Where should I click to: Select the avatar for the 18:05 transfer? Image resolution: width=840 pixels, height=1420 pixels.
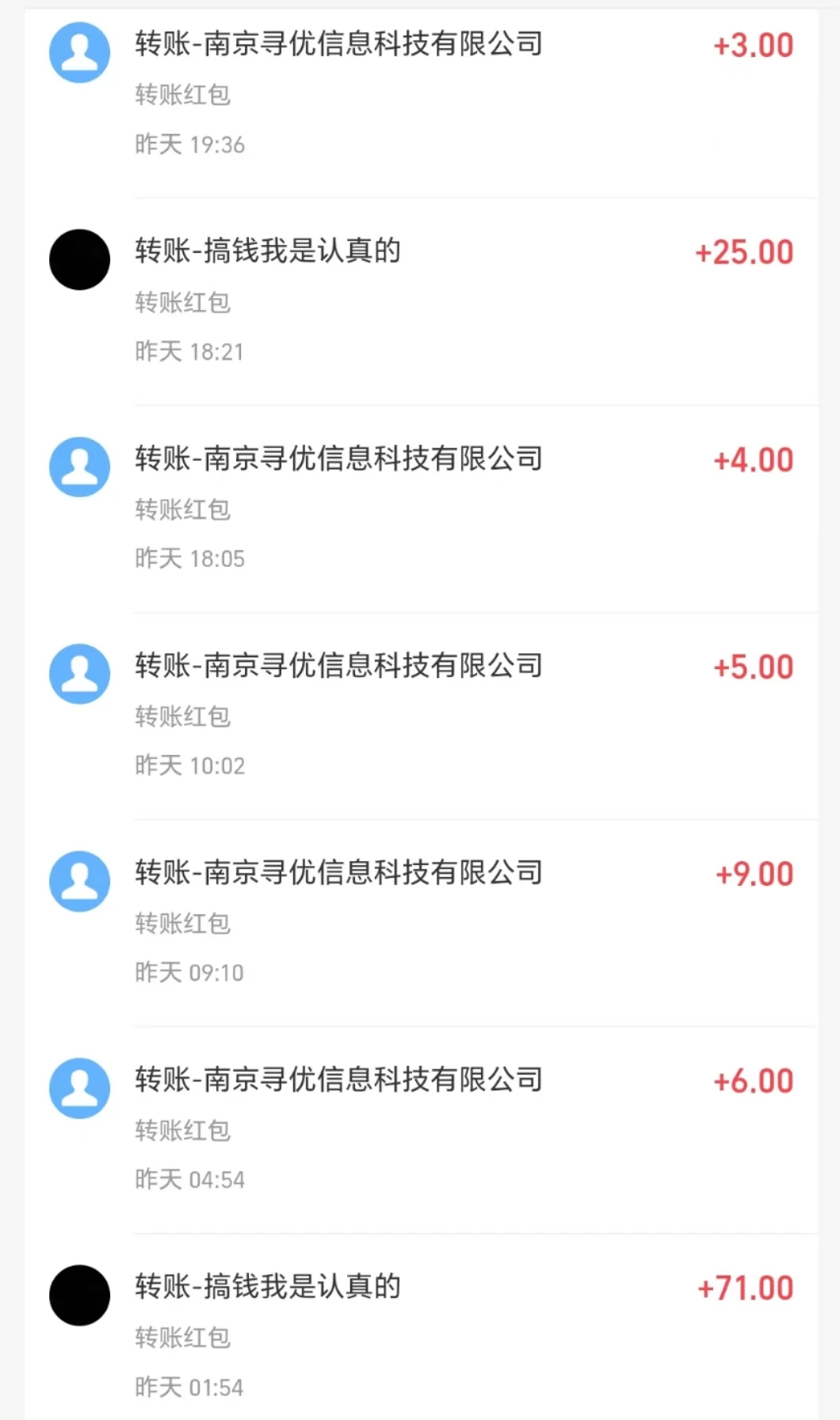tap(79, 467)
